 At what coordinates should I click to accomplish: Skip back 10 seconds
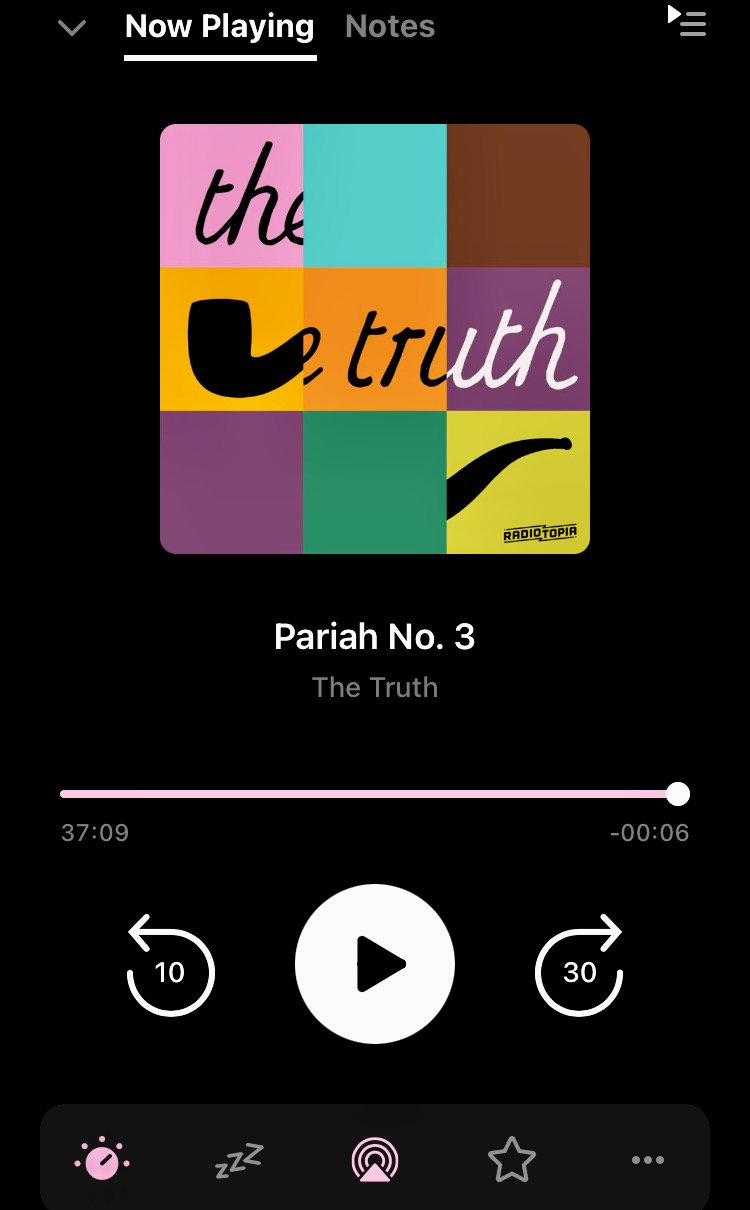[170, 965]
